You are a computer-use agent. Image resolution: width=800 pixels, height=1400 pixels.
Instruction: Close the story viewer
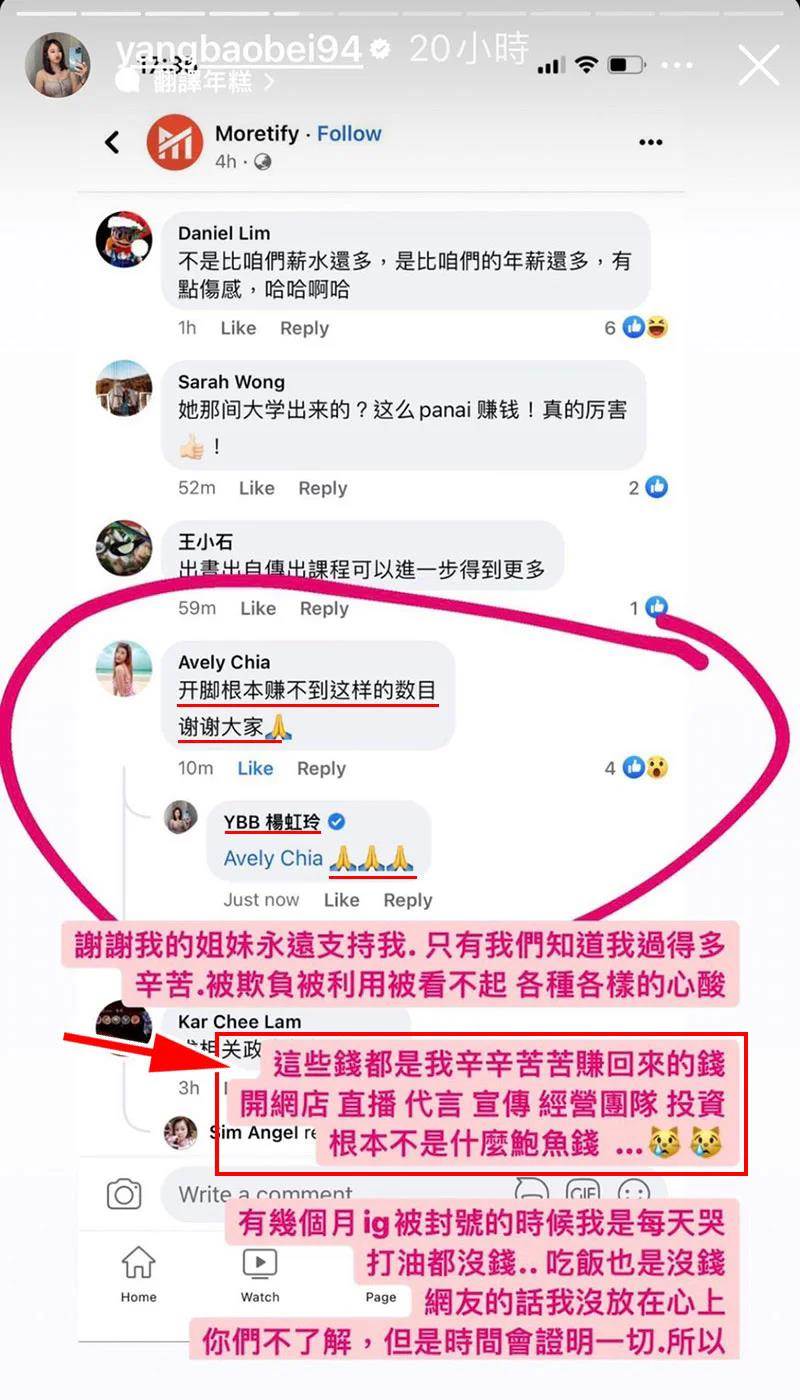pyautogui.click(x=757, y=66)
